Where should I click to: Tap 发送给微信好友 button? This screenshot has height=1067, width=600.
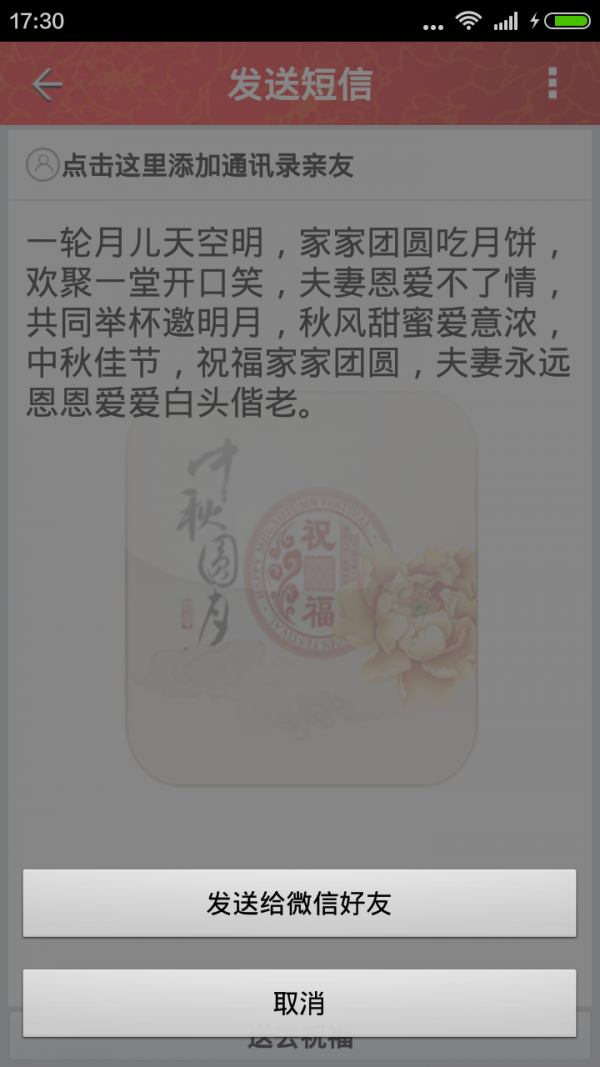(x=299, y=903)
